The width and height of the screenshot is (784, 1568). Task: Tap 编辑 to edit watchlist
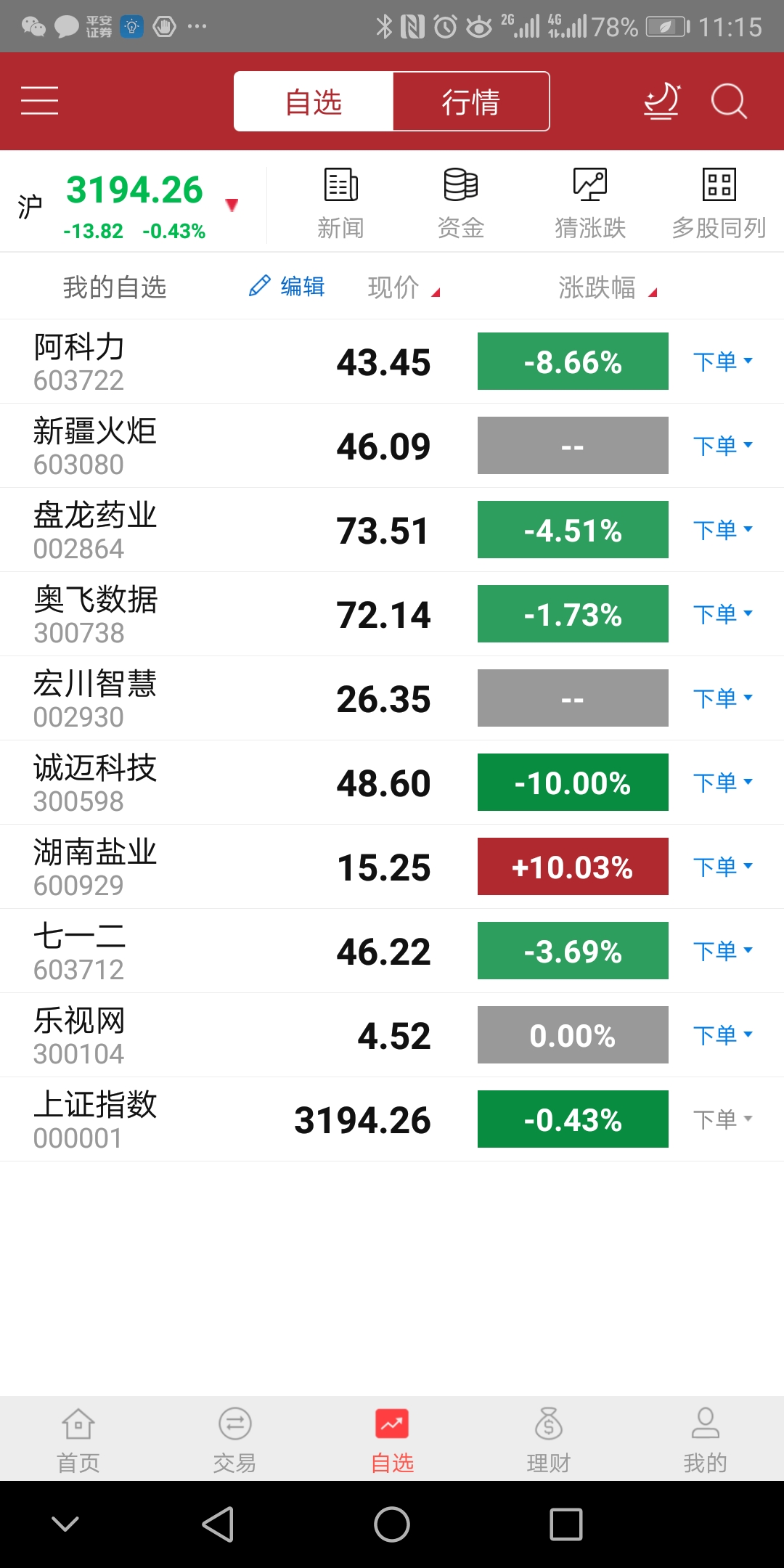pos(287,287)
